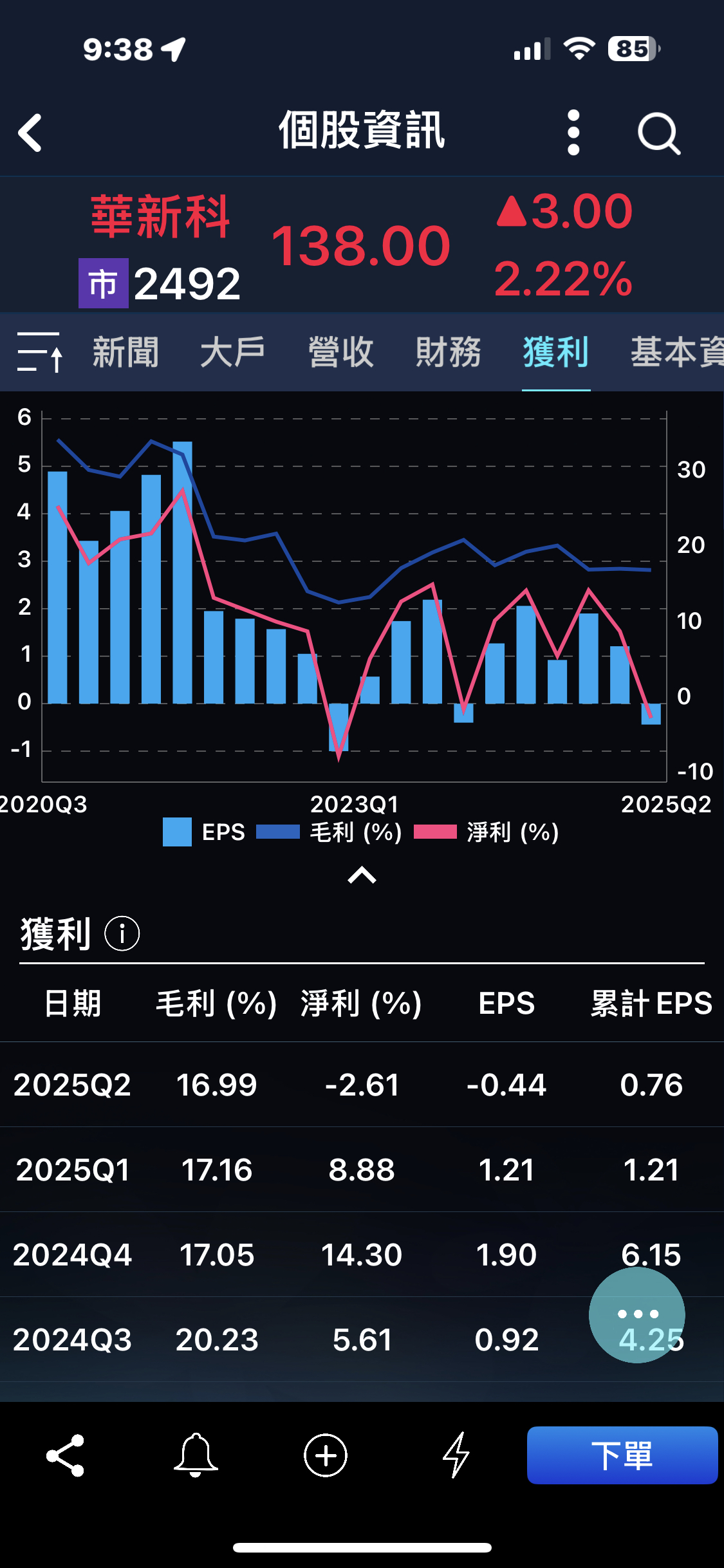Collapse the chart with the up chevron
This screenshot has height=1568, width=724.
(362, 875)
